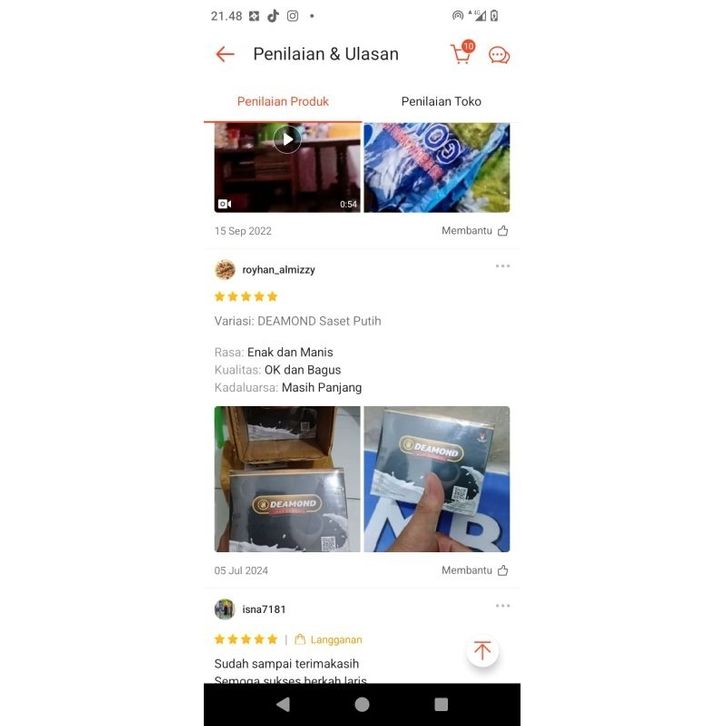The width and height of the screenshot is (726, 726).
Task: Go back from Penilaian & Ulasan
Action: [225, 55]
